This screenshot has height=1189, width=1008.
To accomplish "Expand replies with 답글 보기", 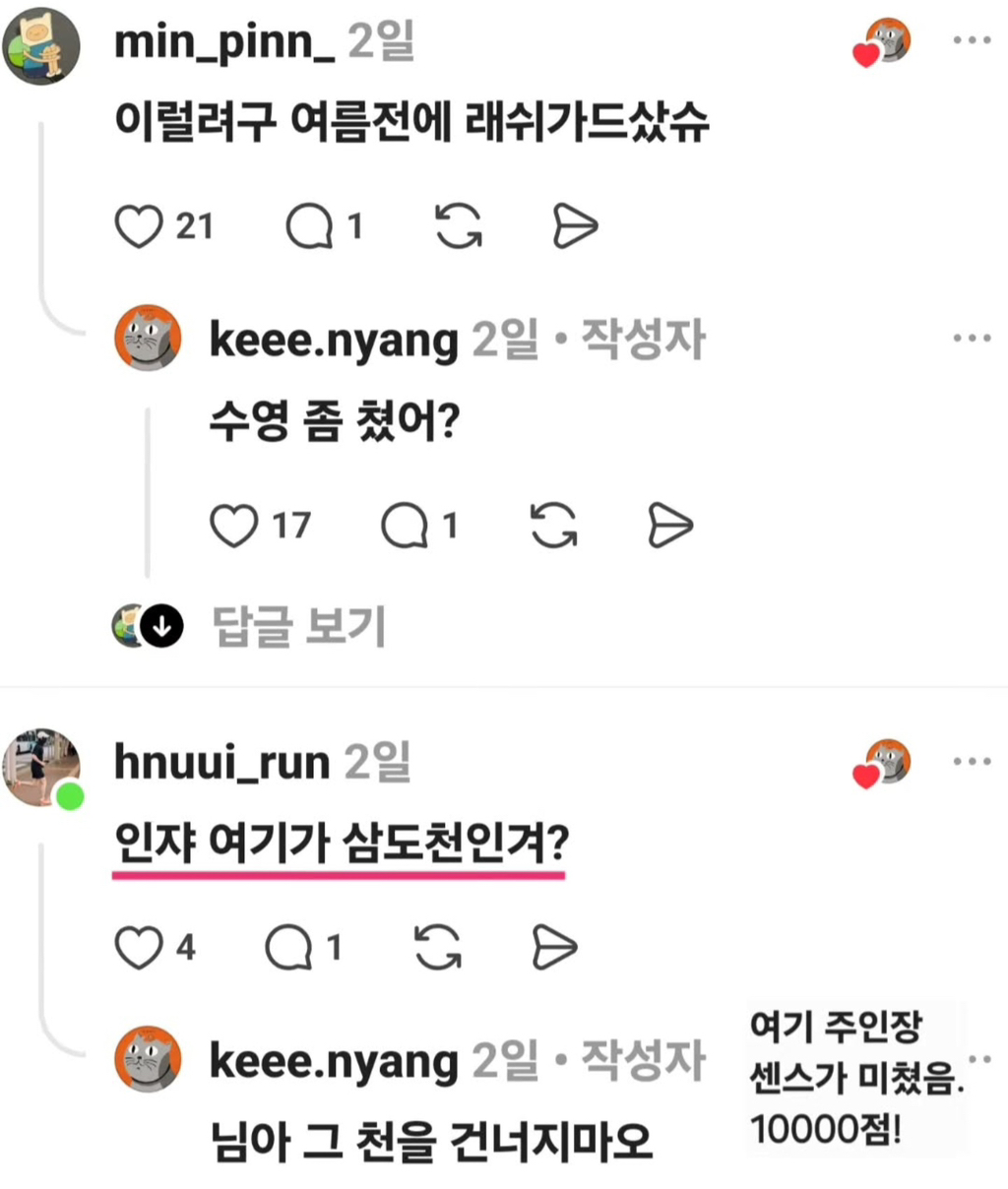I will click(x=299, y=626).
